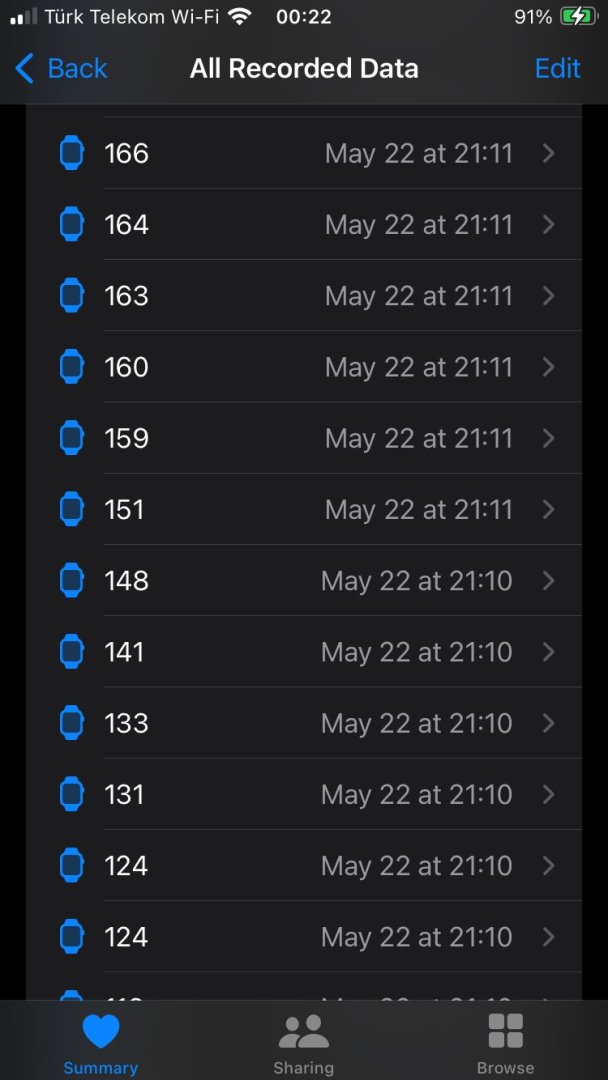608x1080 pixels.
Task: Switch to the Sharing tab
Action: pos(304,1043)
